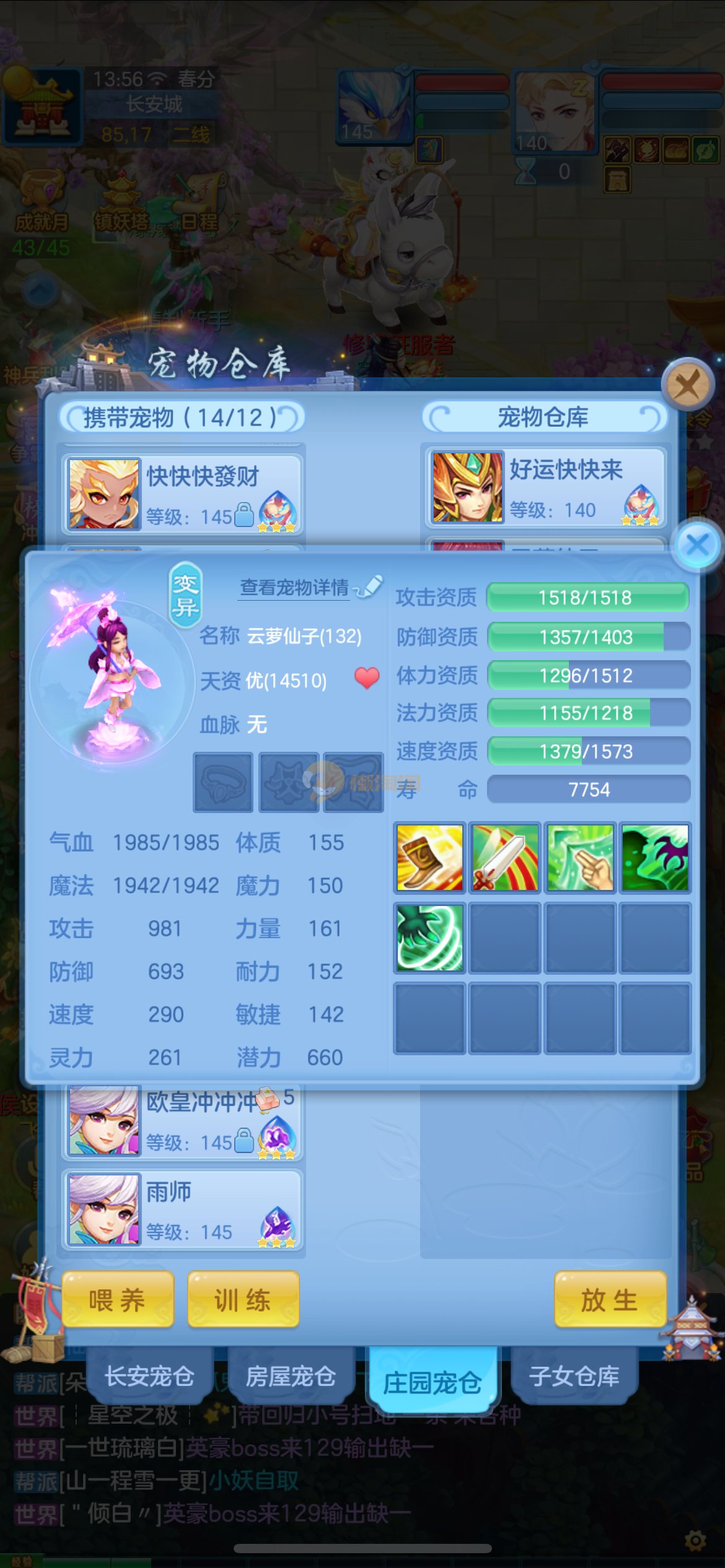
Task: Release pet with 放生 button
Action: [610, 1299]
